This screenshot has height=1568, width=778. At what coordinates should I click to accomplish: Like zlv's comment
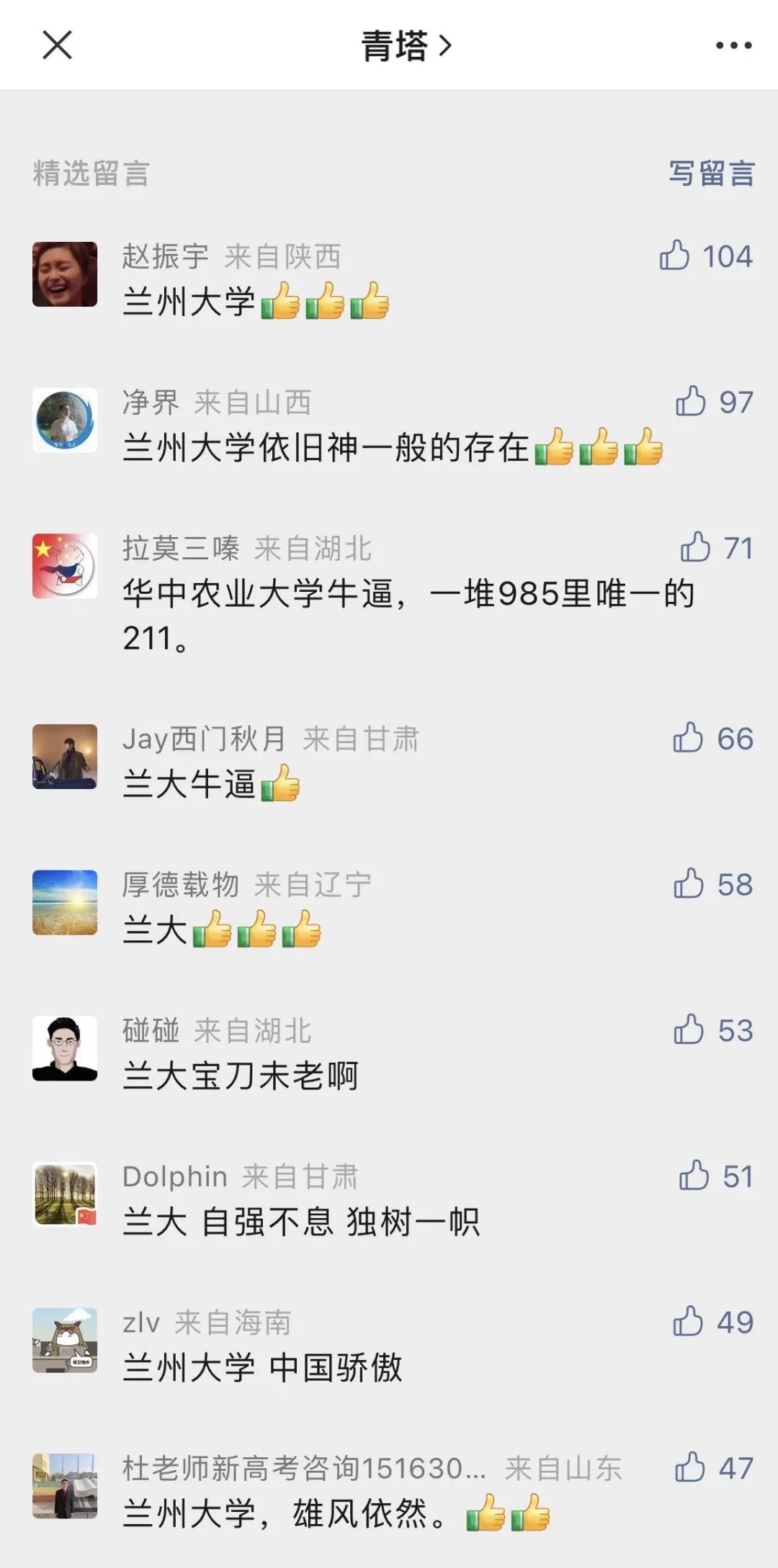pos(688,1322)
